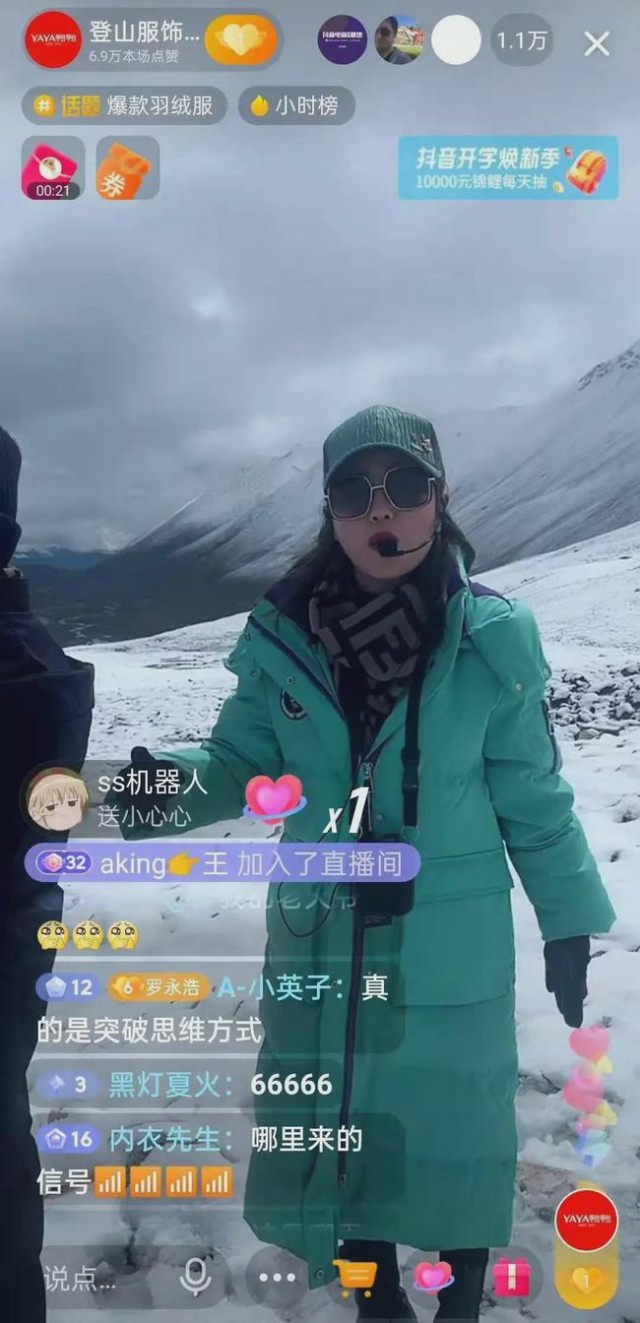Open the first top viewer avatar

tap(342, 41)
